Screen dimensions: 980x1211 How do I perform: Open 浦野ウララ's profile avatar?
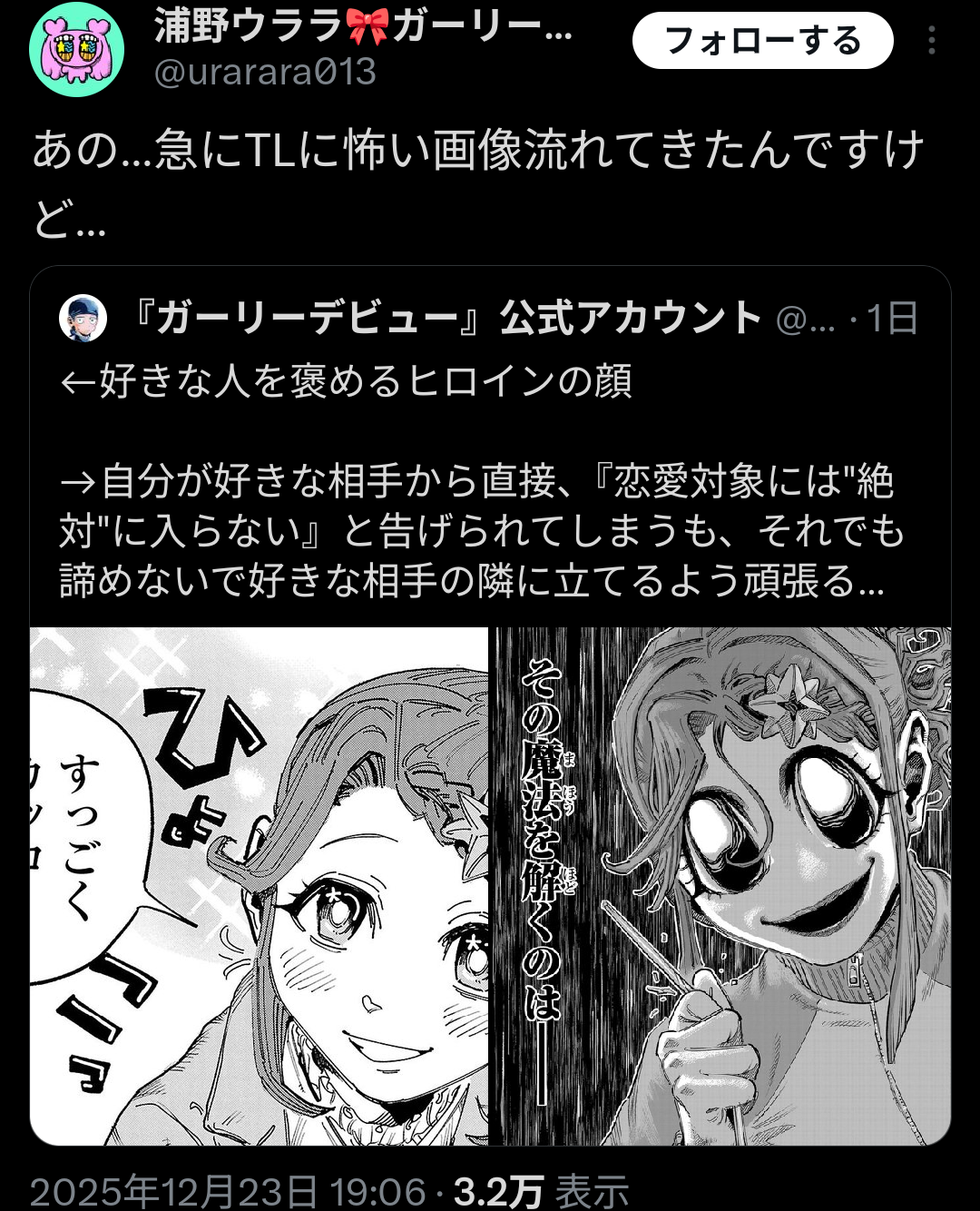(x=76, y=50)
